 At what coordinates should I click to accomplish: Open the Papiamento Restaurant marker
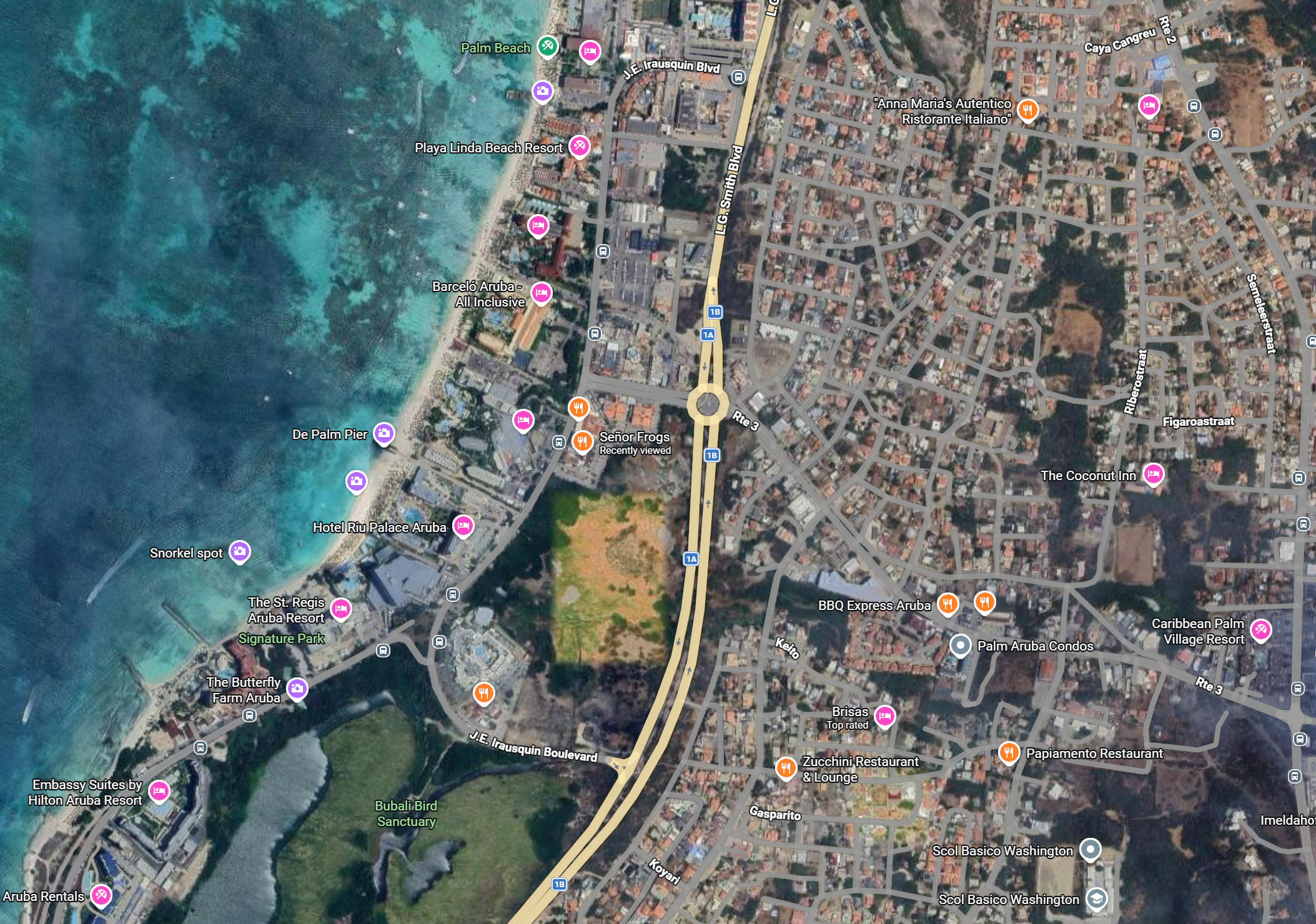coord(1009,753)
